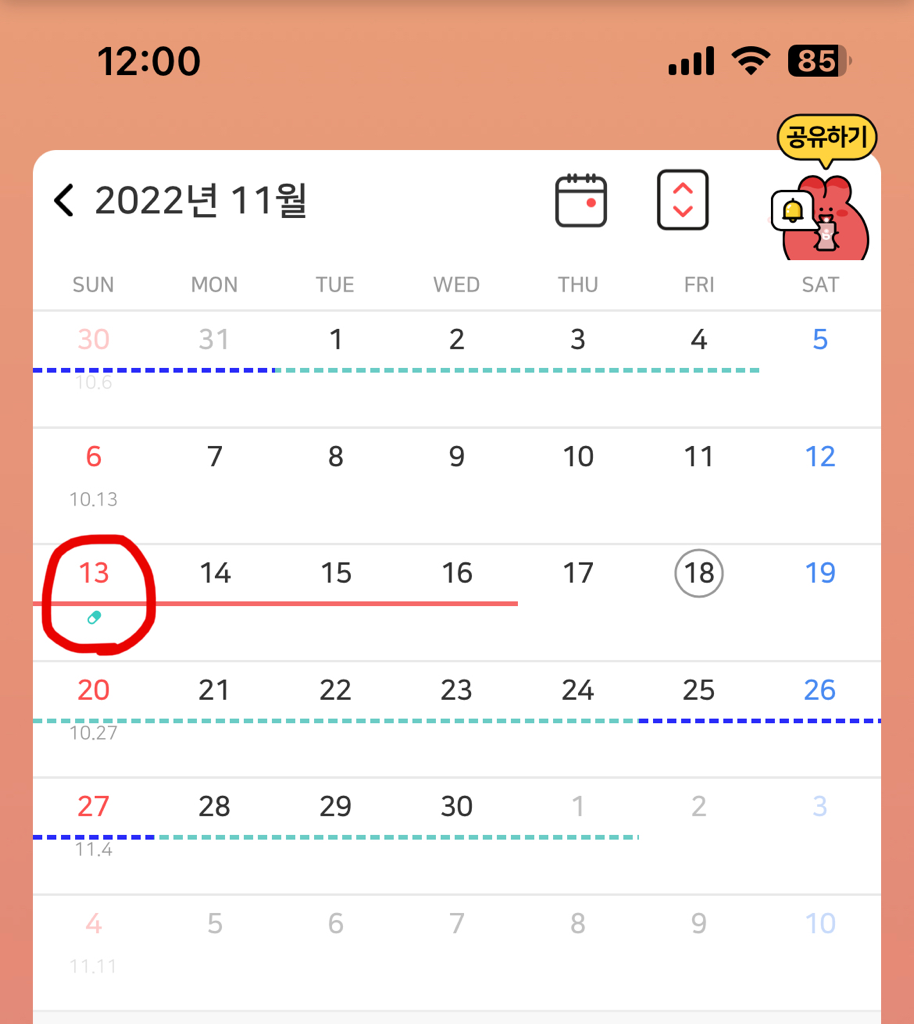This screenshot has width=914, height=1024.
Task: Open Sunday November 20
Action: 94,690
